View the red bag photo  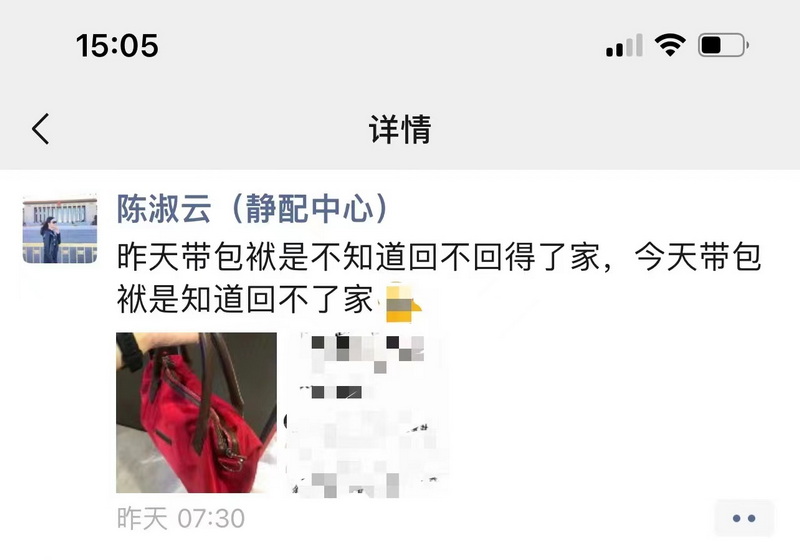[196, 412]
